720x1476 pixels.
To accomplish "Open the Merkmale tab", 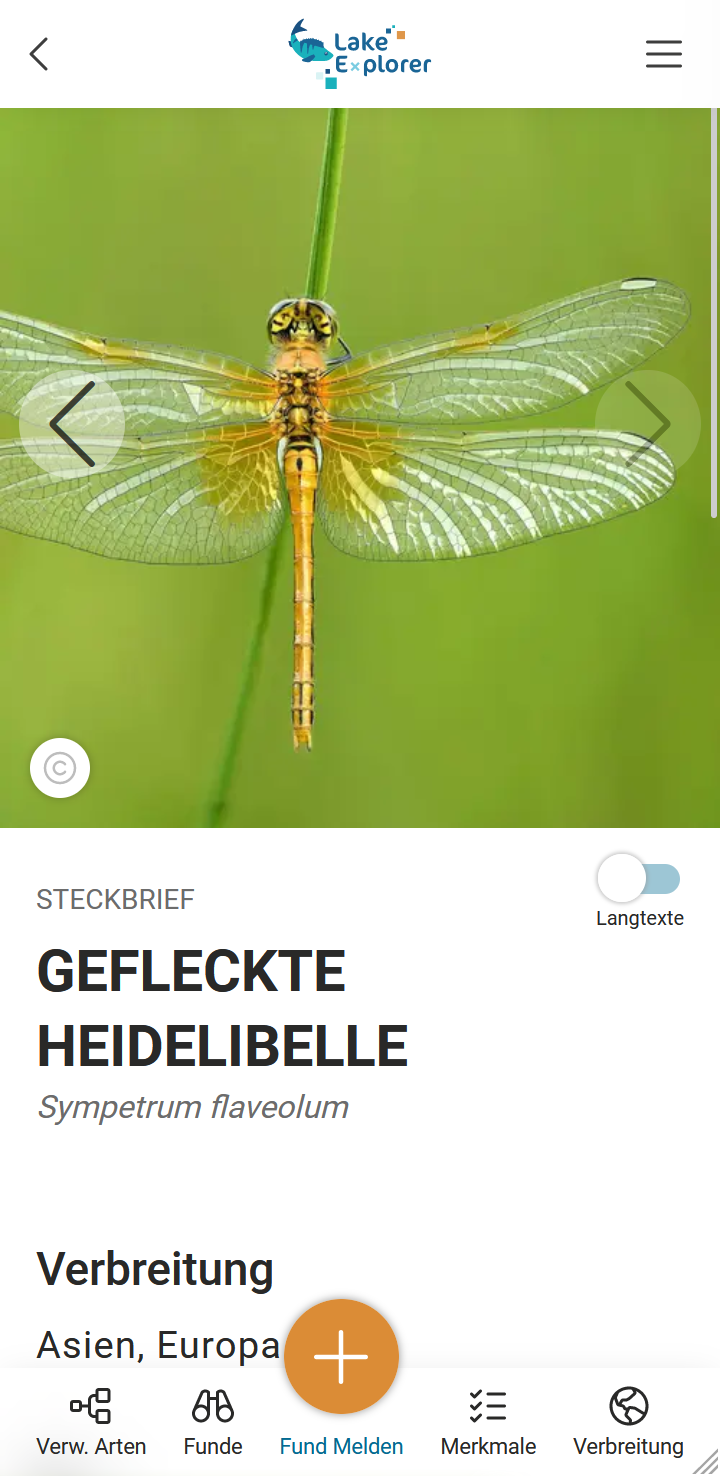I will tap(488, 1422).
